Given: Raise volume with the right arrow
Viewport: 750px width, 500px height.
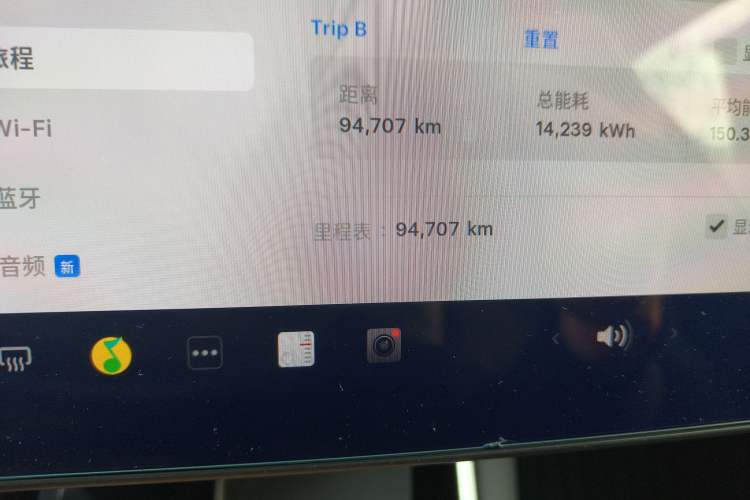Looking at the screenshot, I should (x=673, y=333).
